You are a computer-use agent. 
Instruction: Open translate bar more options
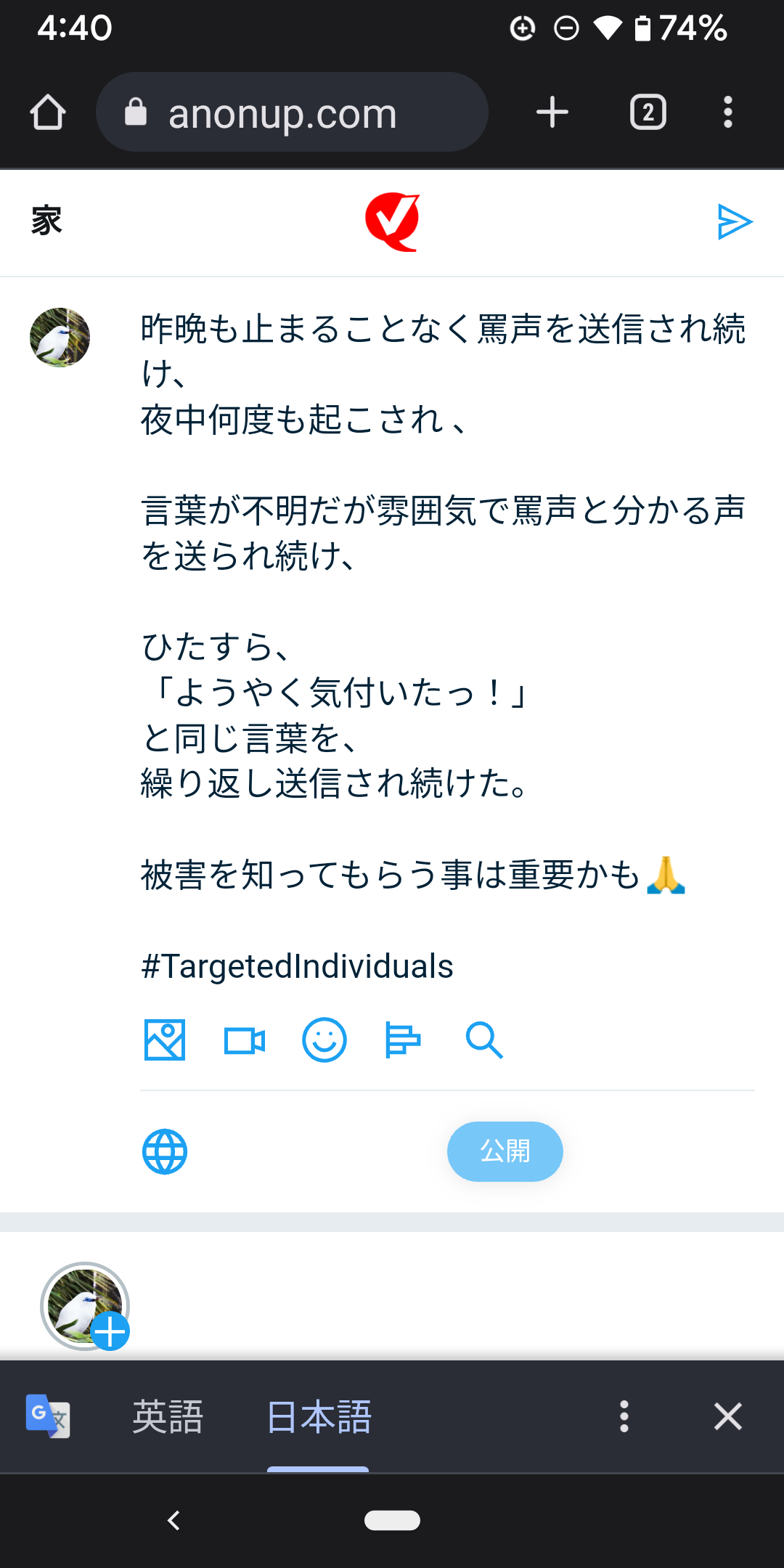click(624, 1416)
